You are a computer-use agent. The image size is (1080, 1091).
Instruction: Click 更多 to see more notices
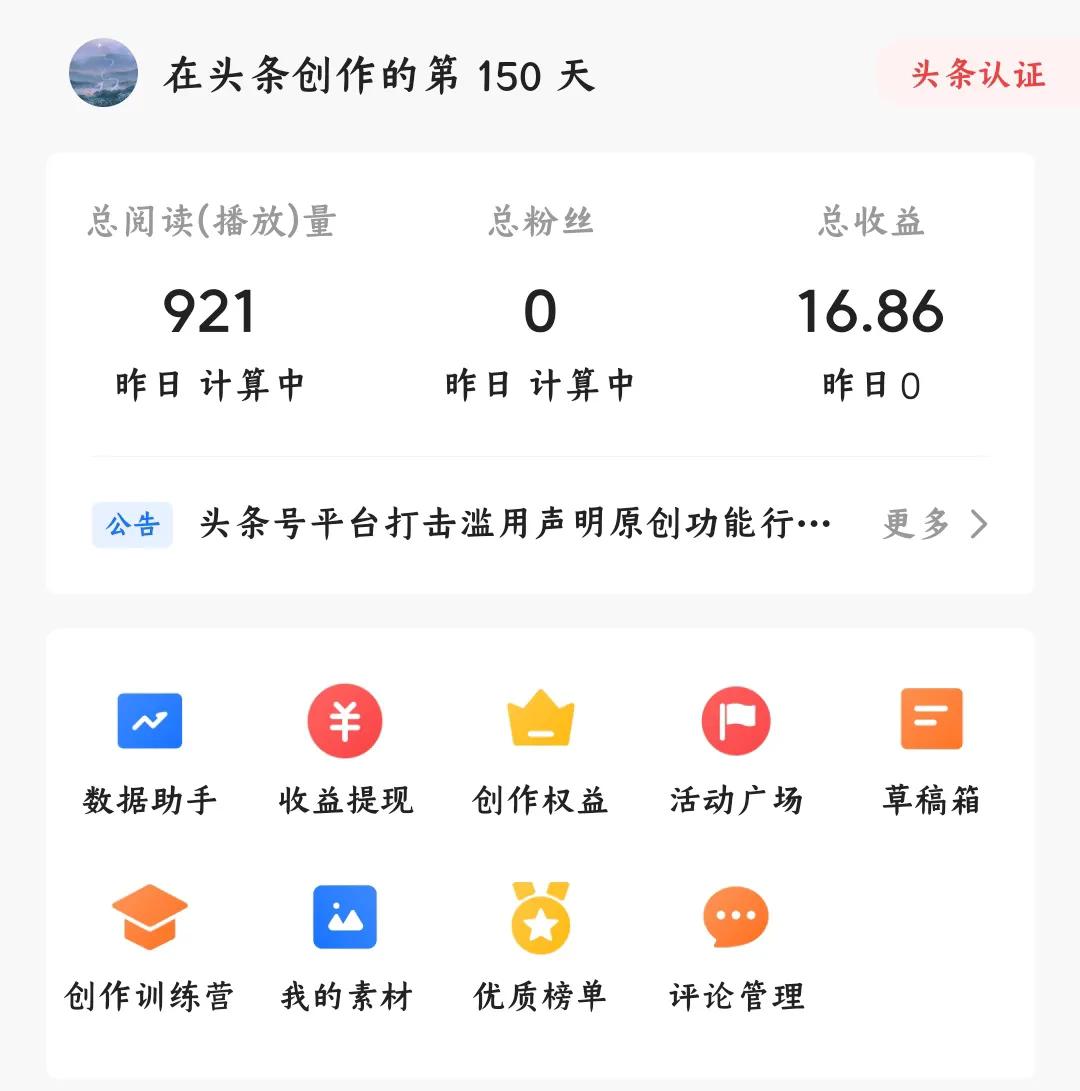[911, 523]
